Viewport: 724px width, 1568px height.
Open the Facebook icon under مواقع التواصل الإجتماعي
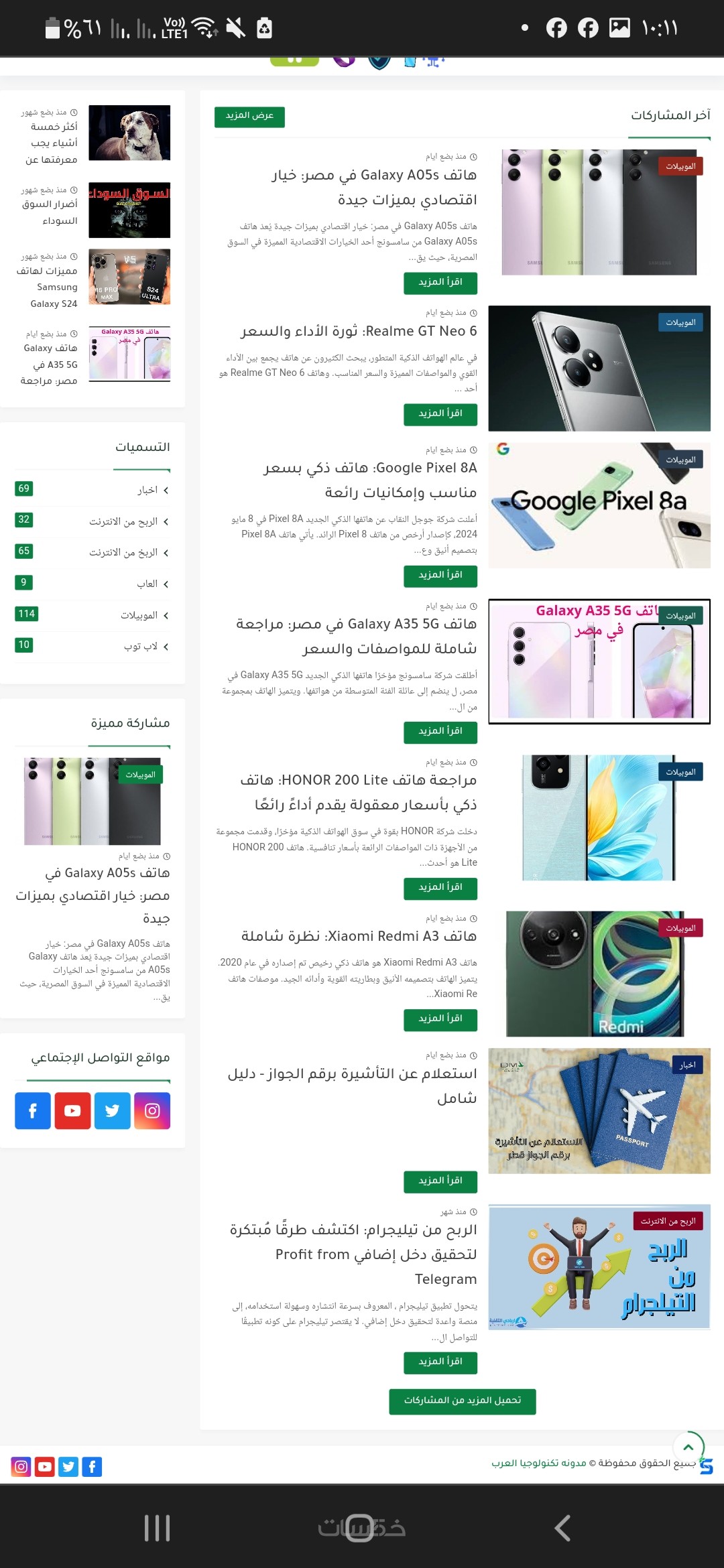32,1111
